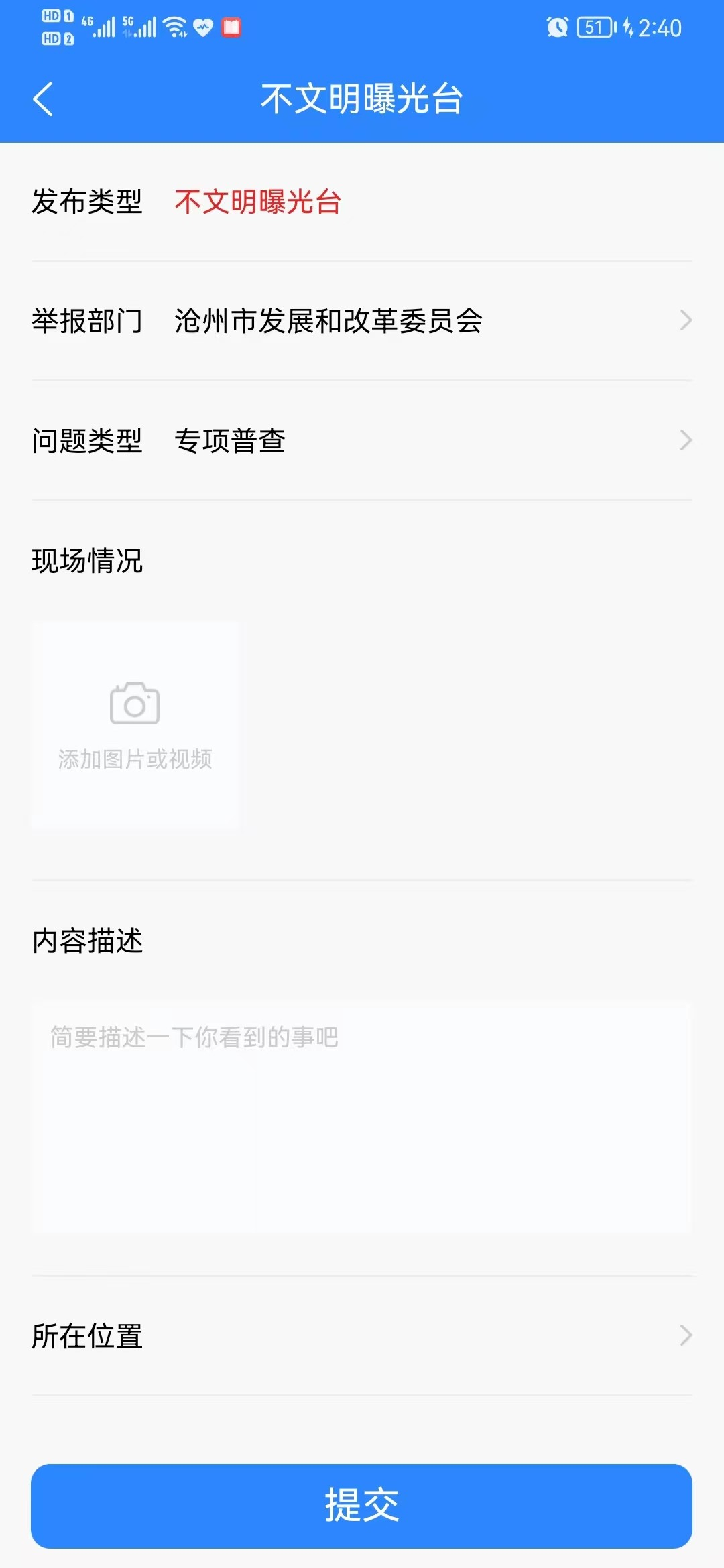Go back using the top-left arrow
Image resolution: width=724 pixels, height=1568 pixels.
point(43,99)
